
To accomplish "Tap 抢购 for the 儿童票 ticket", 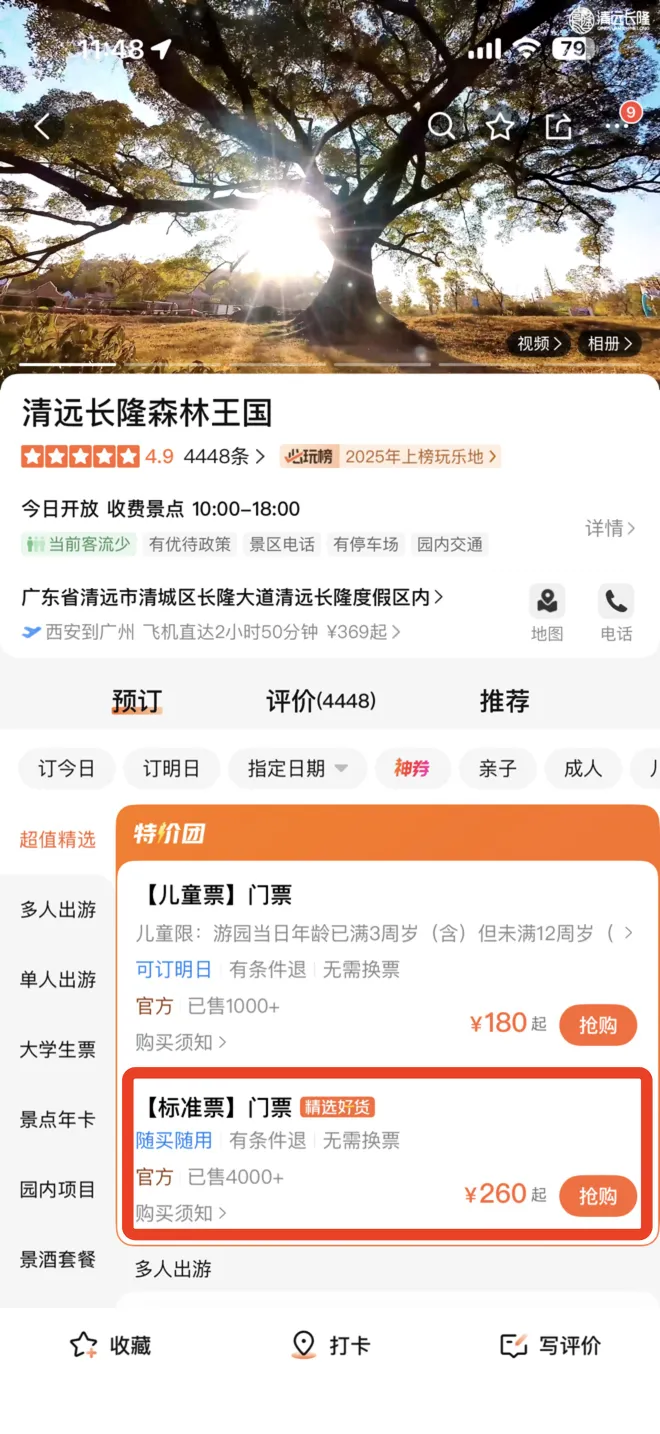I will 597,1025.
